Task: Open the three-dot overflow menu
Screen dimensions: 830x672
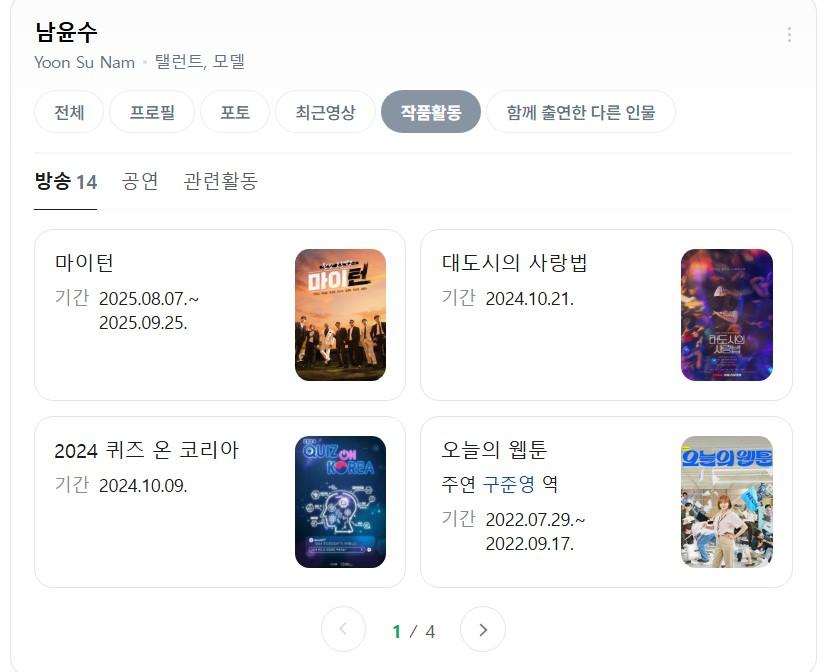Action: [789, 35]
